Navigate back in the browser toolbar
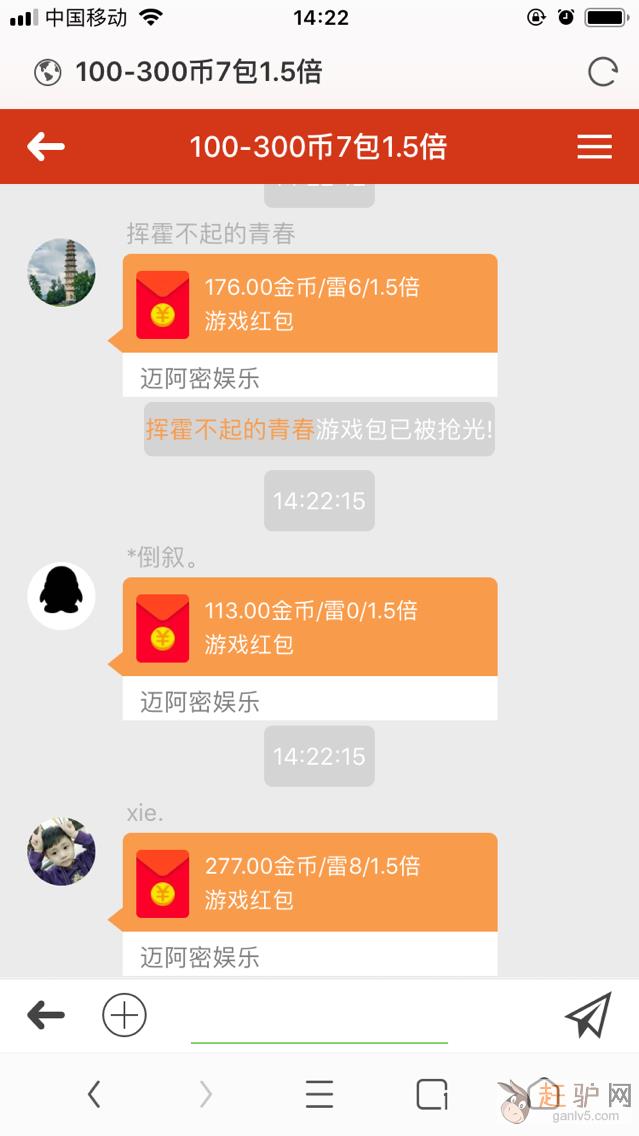Viewport: 639px width, 1136px height. click(94, 1095)
